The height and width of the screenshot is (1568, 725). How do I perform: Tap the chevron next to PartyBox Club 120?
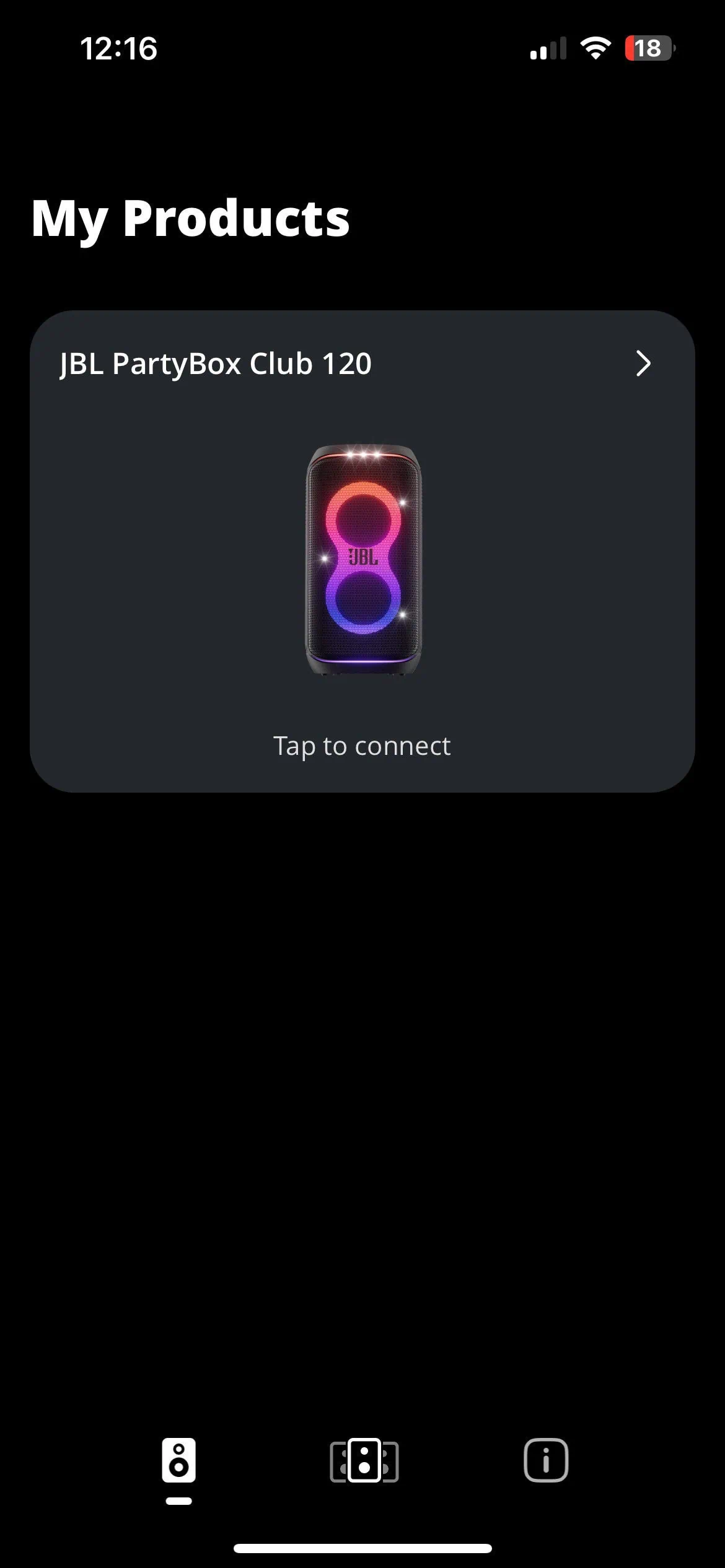[x=643, y=364]
